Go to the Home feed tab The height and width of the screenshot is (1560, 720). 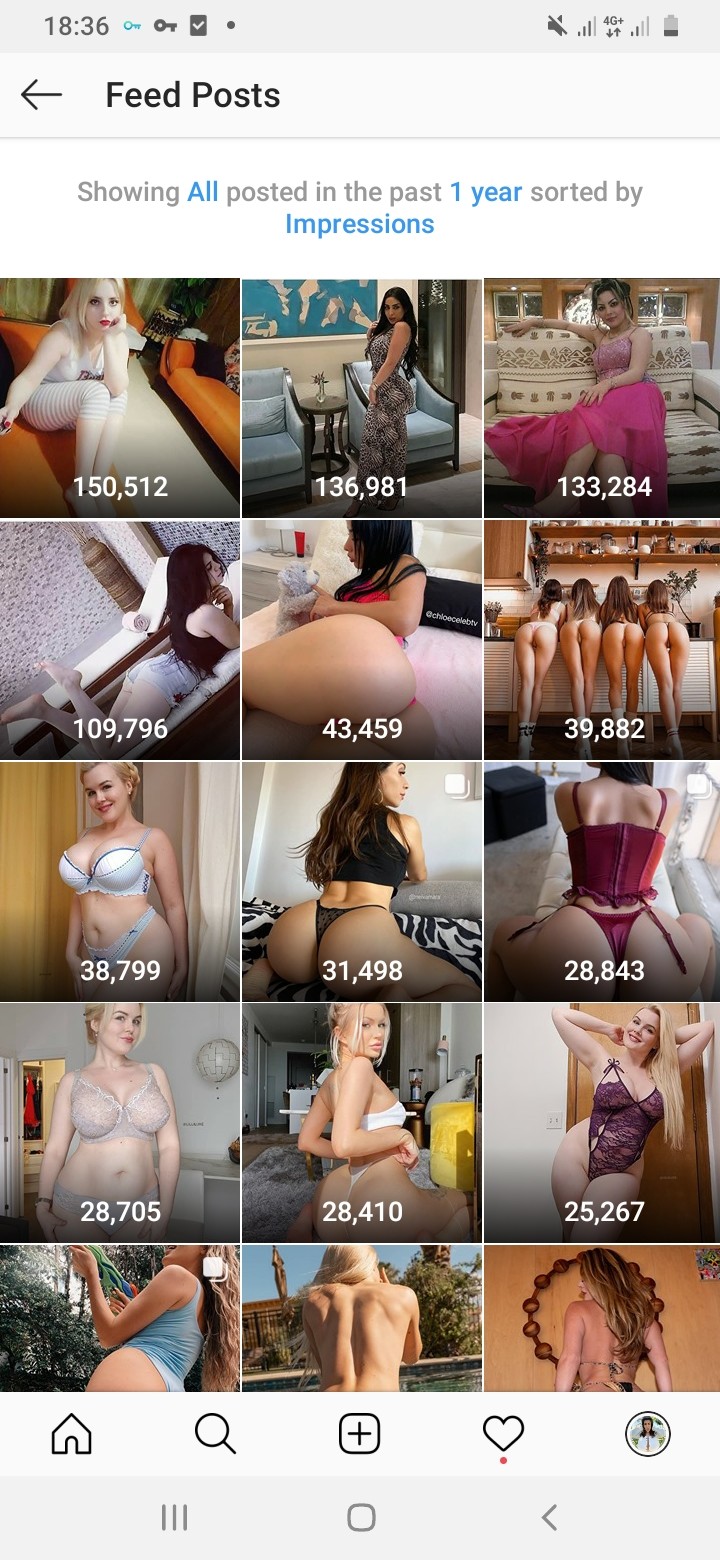click(x=72, y=1435)
